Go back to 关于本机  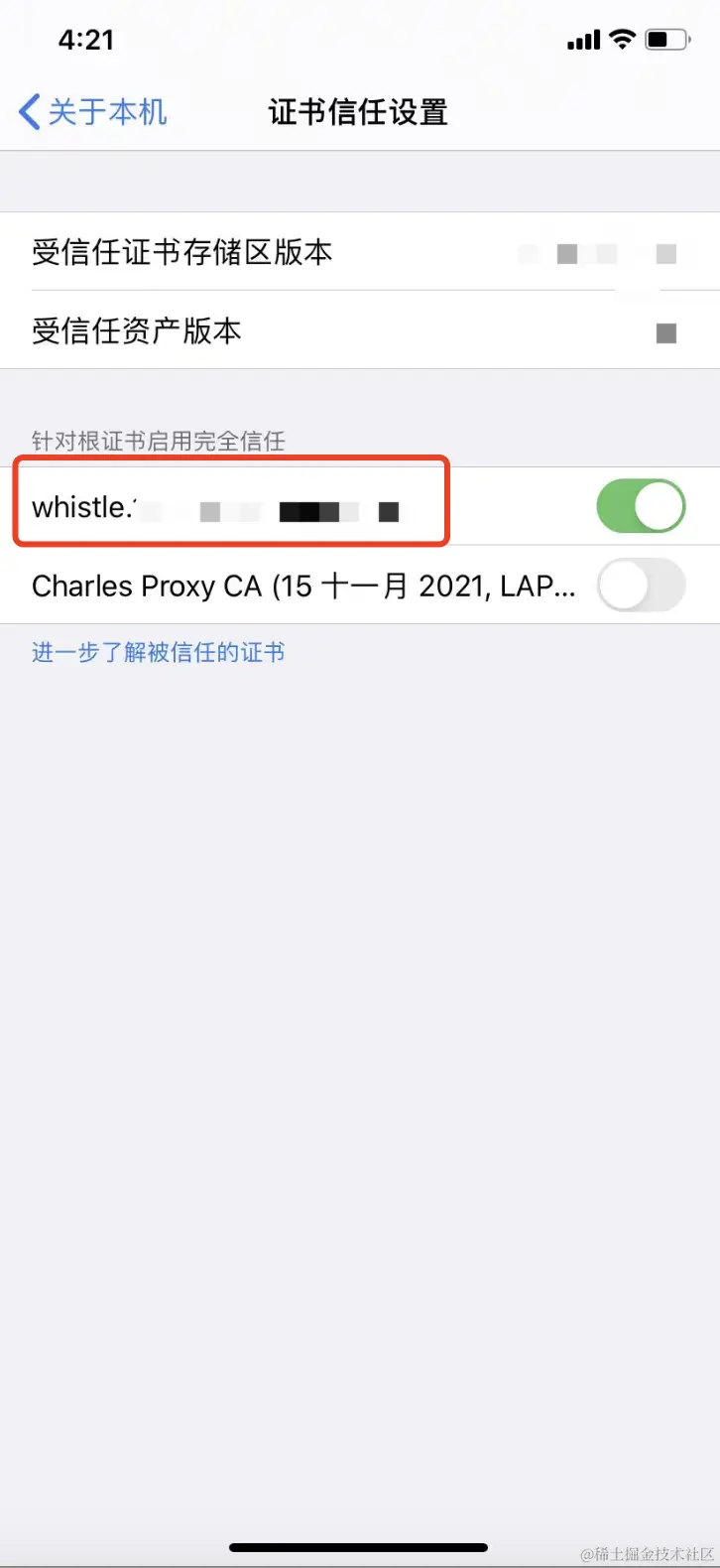(x=92, y=112)
